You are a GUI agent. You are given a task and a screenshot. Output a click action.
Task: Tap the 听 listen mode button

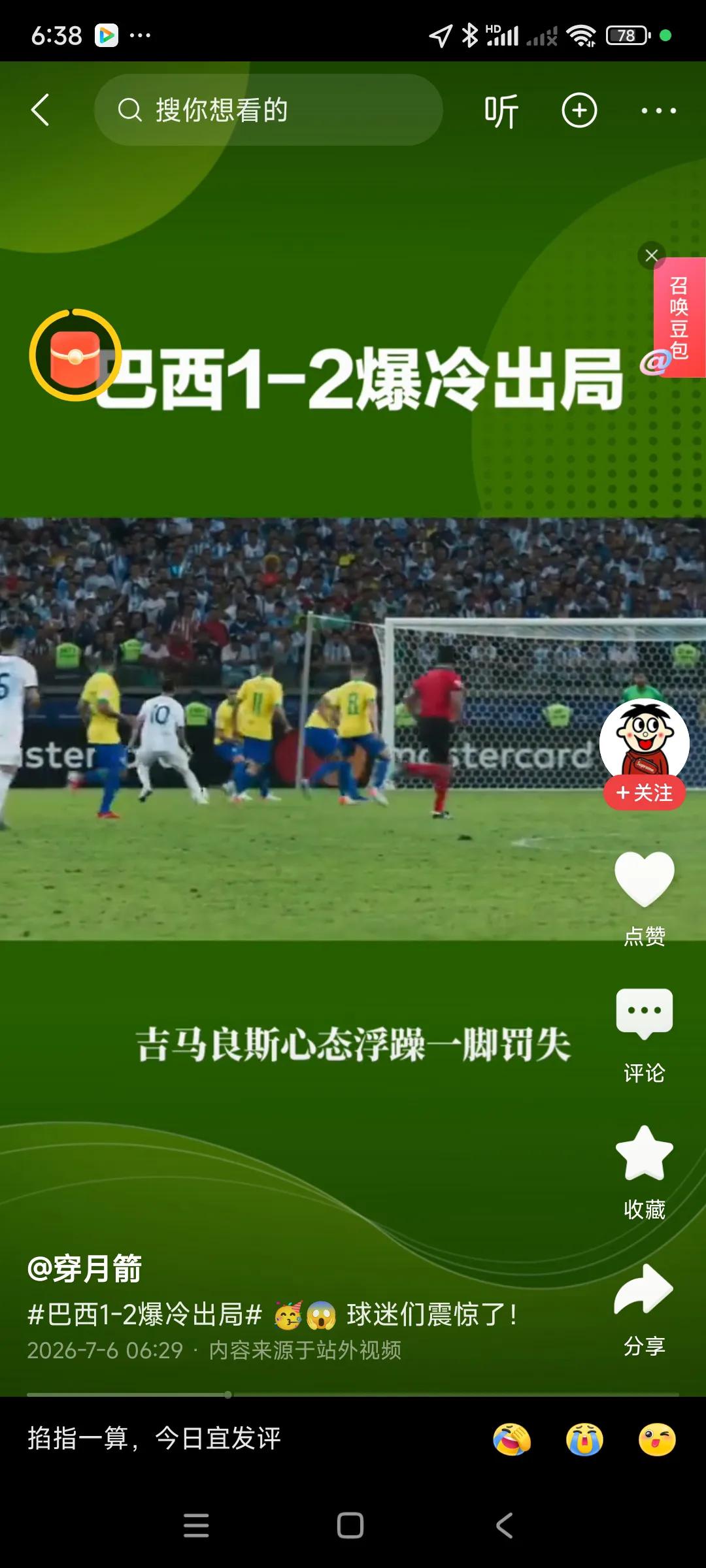click(501, 110)
